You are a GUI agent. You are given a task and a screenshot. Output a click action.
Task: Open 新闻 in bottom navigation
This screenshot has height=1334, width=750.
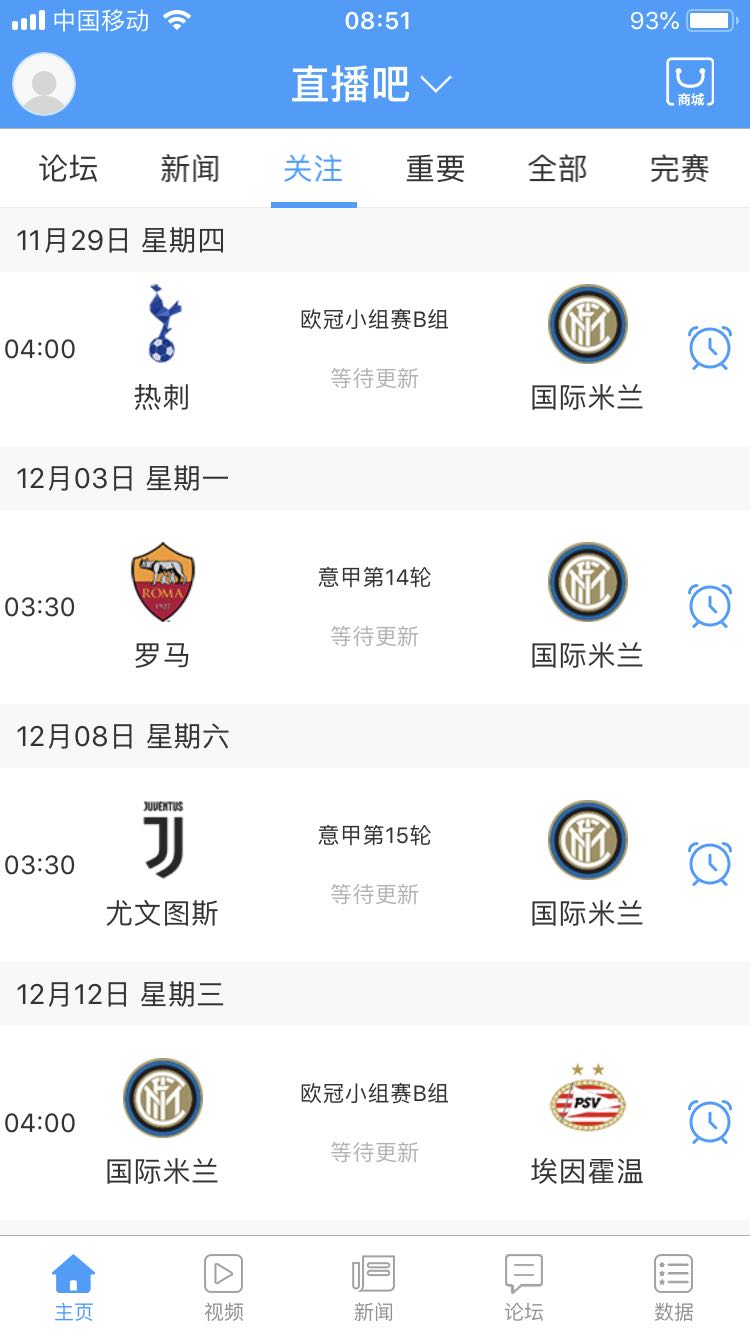374,1288
